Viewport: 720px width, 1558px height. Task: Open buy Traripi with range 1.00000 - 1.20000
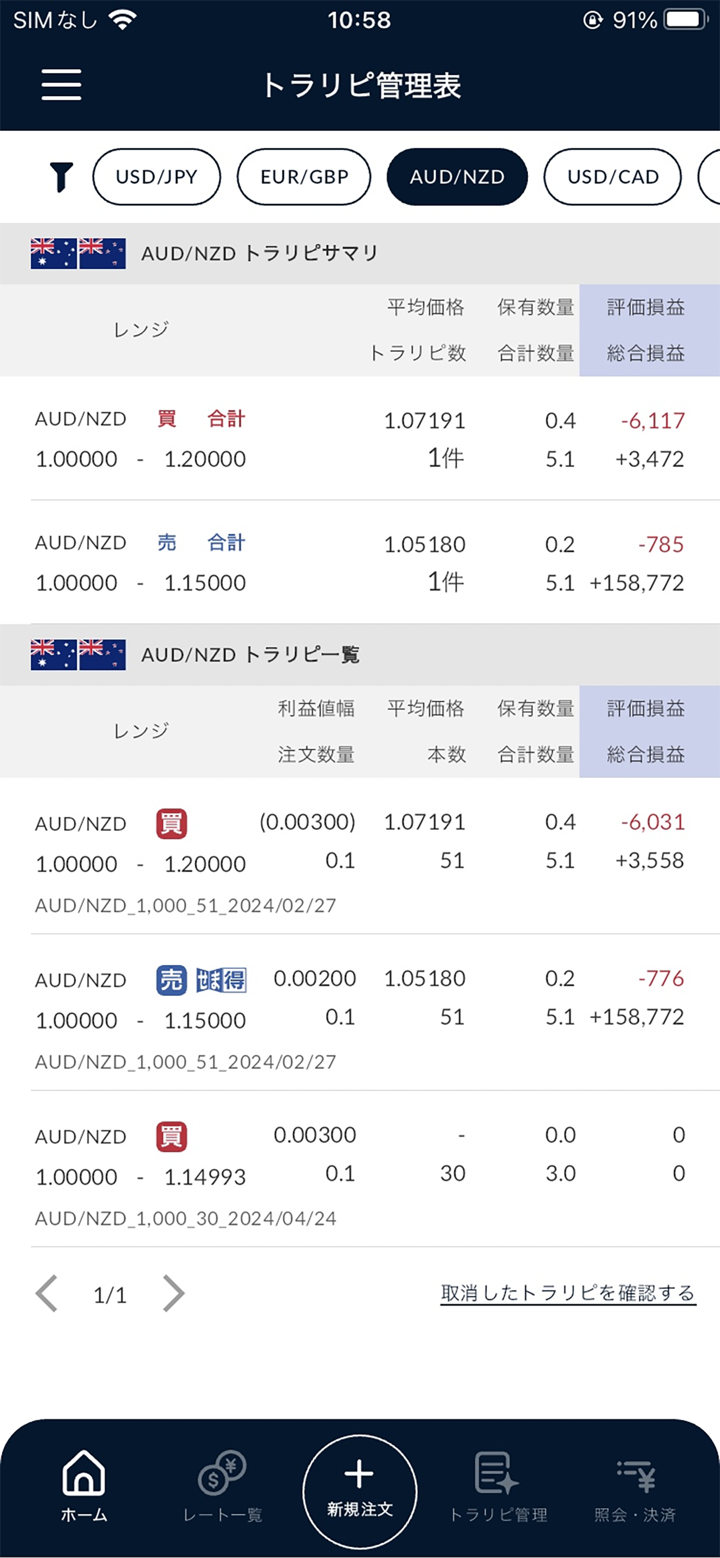[x=360, y=857]
